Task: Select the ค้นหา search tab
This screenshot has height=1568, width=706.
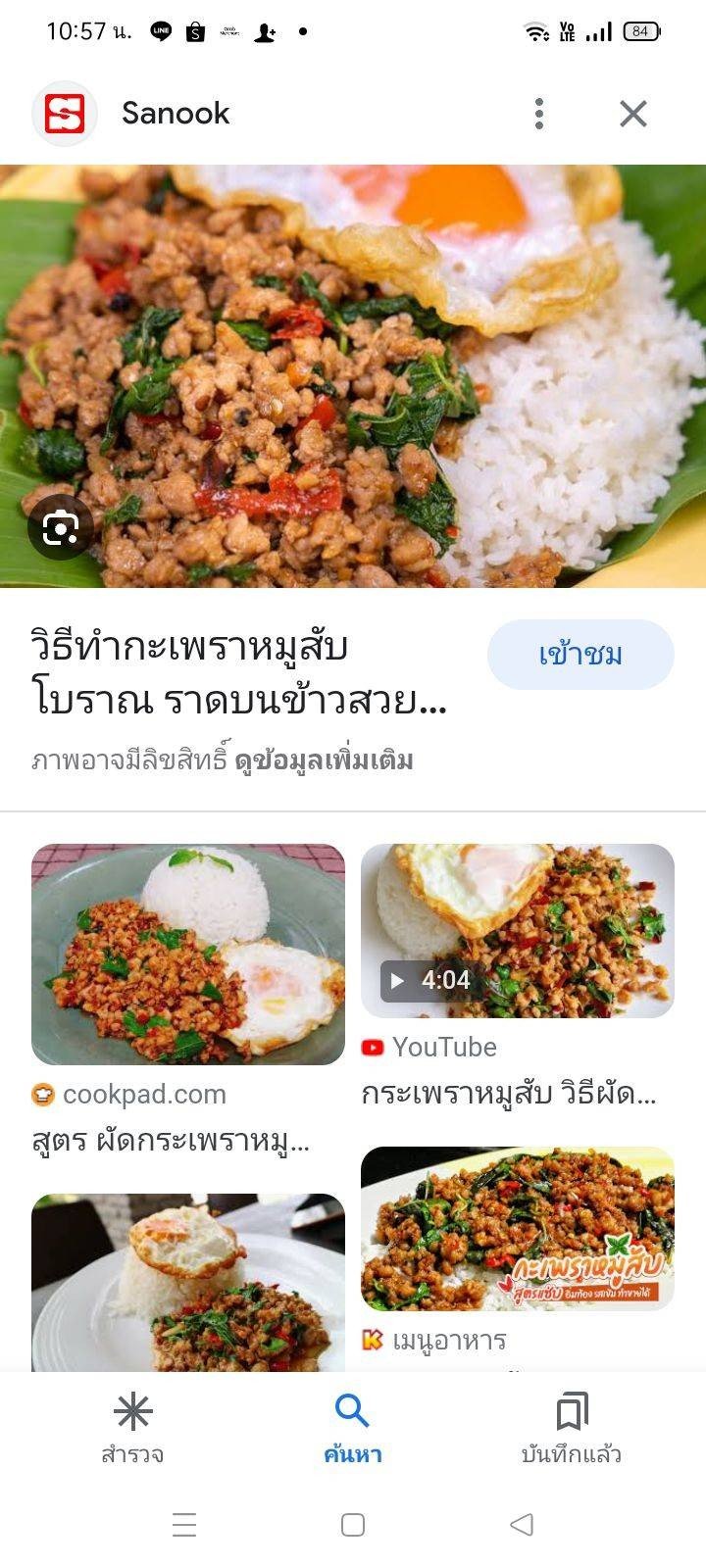Action: 352,1429
